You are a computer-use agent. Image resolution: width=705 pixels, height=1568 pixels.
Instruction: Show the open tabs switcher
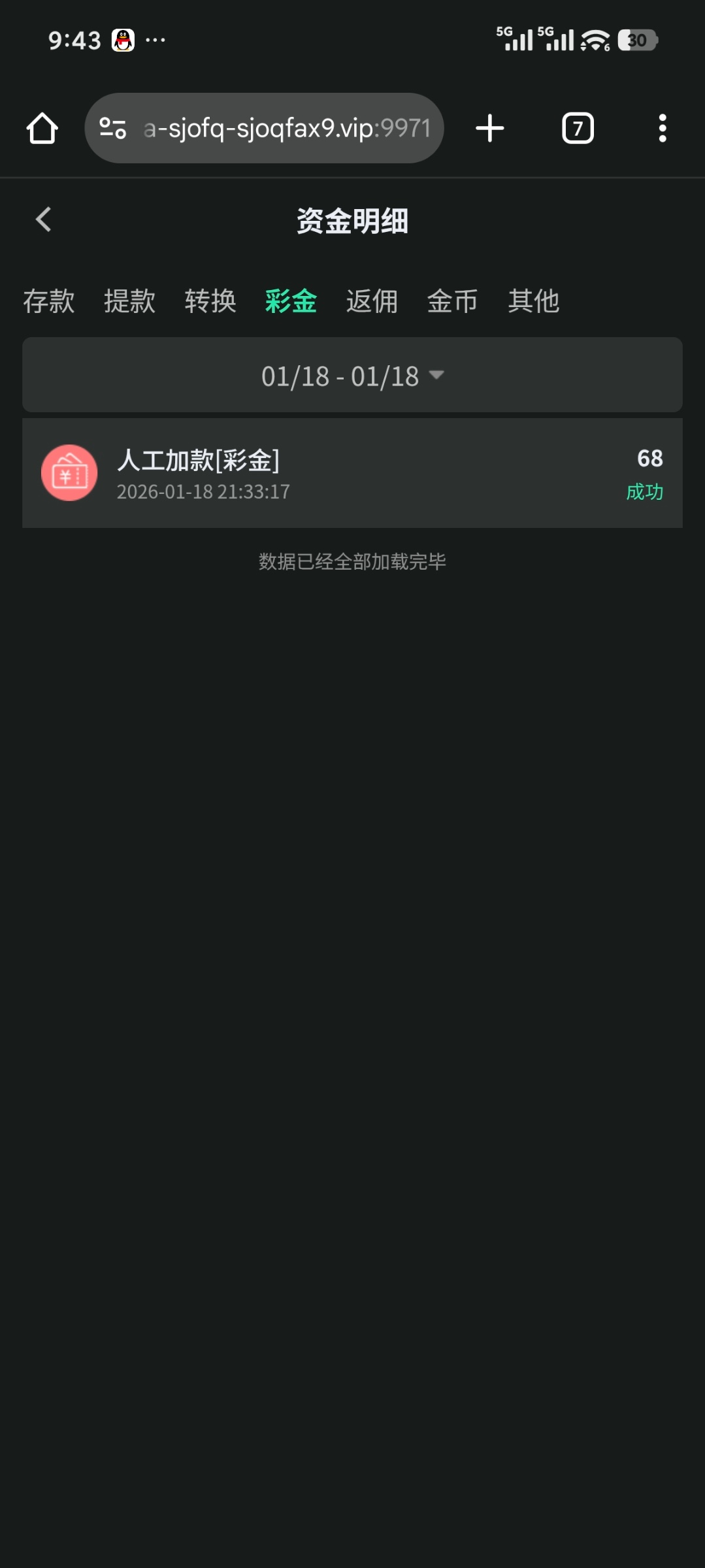click(x=578, y=128)
